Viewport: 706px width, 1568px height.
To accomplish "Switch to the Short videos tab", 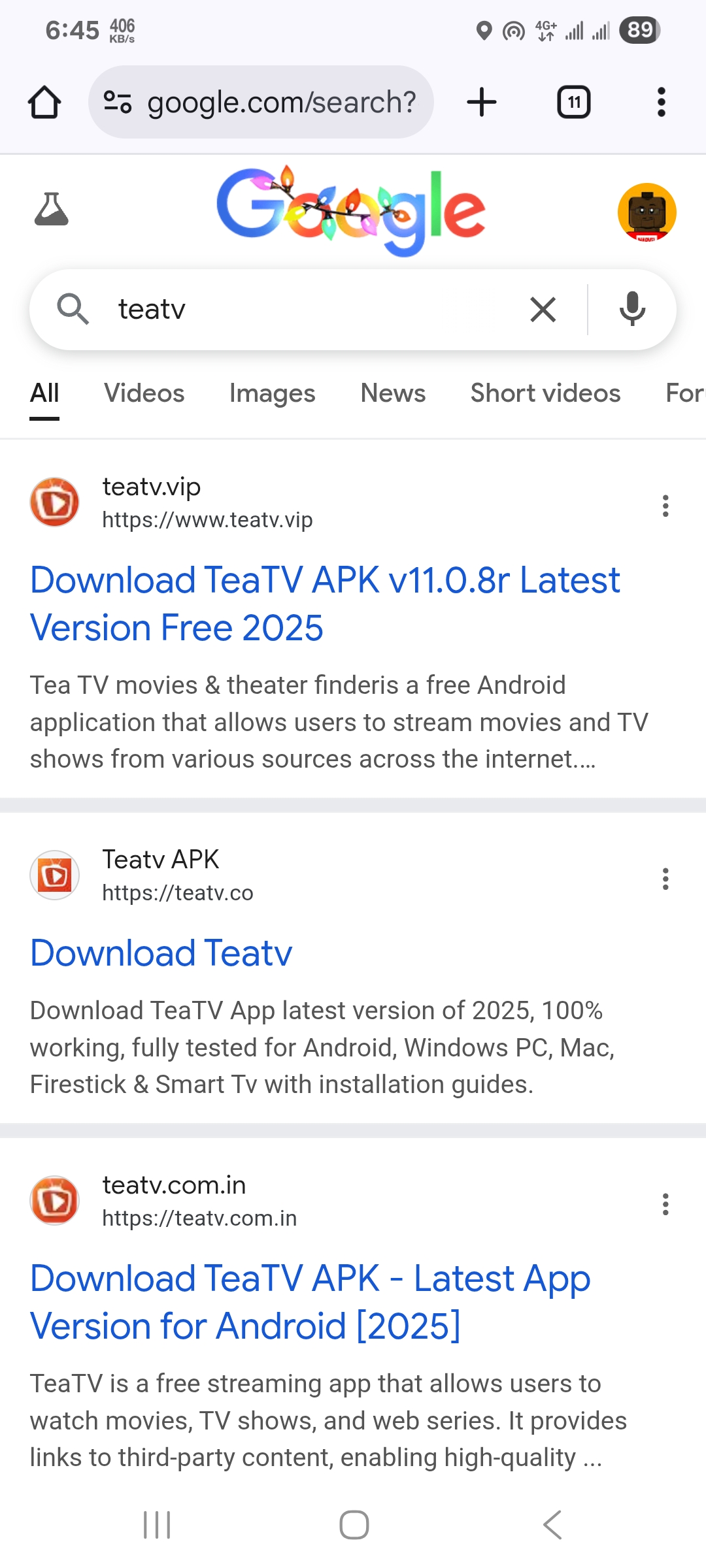I will point(545,393).
